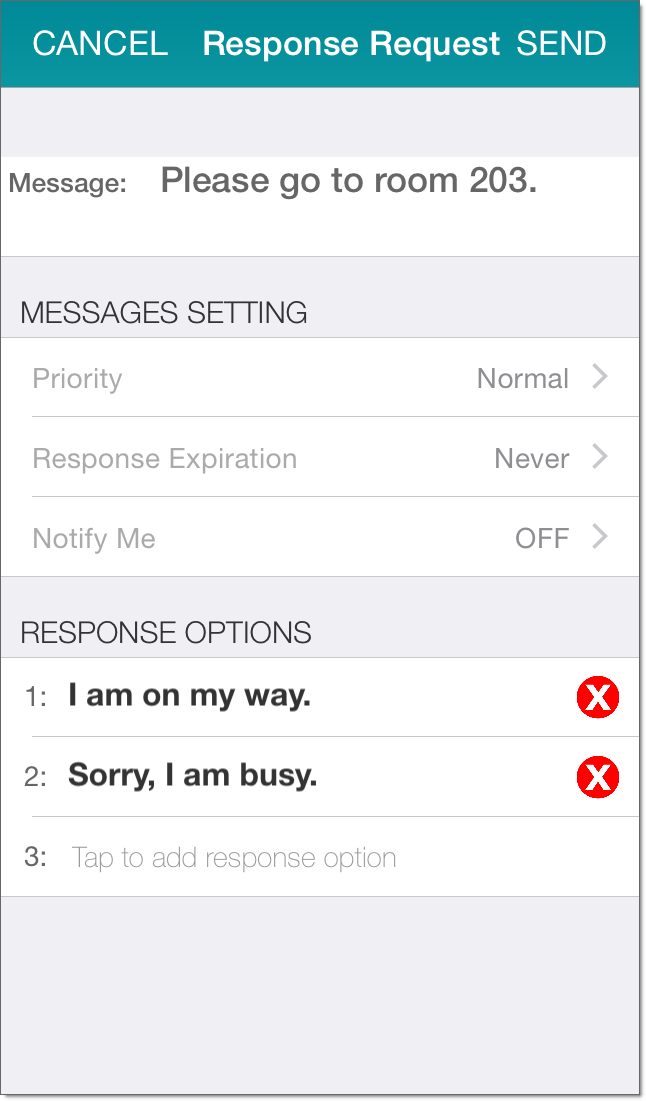This screenshot has height=1101, width=646.
Task: Remove the "Sorry, I am busy." option
Action: click(598, 778)
